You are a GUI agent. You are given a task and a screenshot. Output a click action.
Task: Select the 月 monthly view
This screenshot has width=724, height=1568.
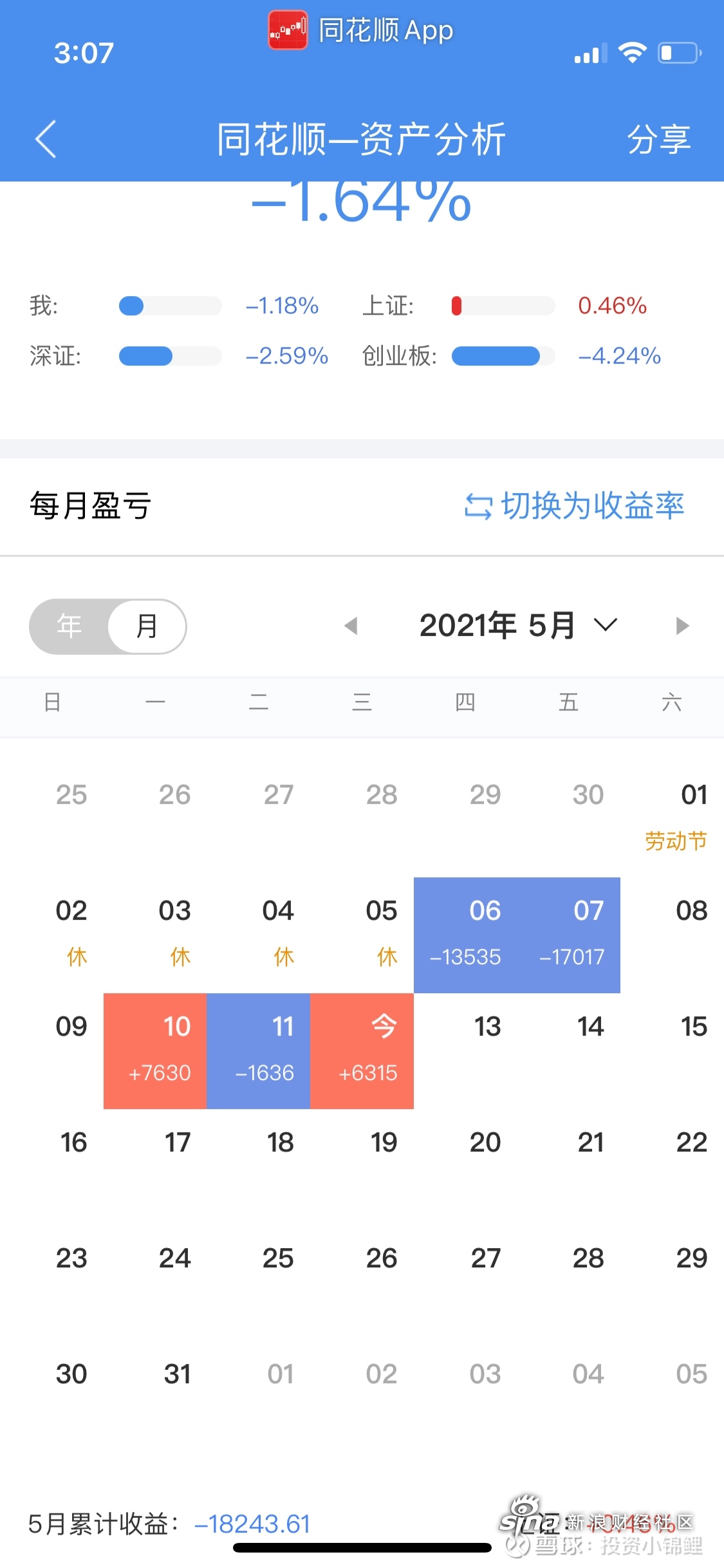[x=147, y=626]
